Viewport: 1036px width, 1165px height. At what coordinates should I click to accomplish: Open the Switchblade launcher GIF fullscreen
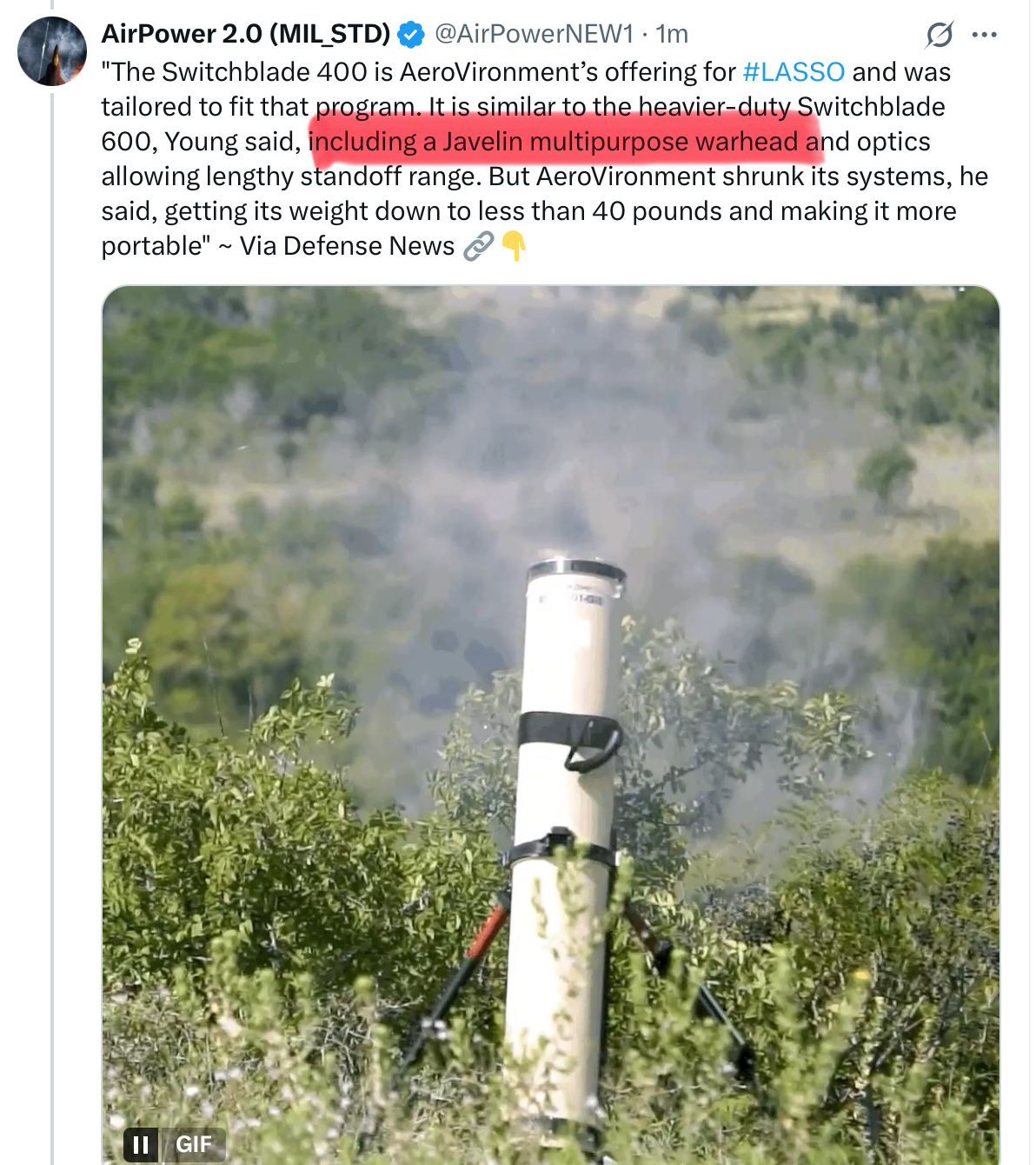click(x=551, y=696)
